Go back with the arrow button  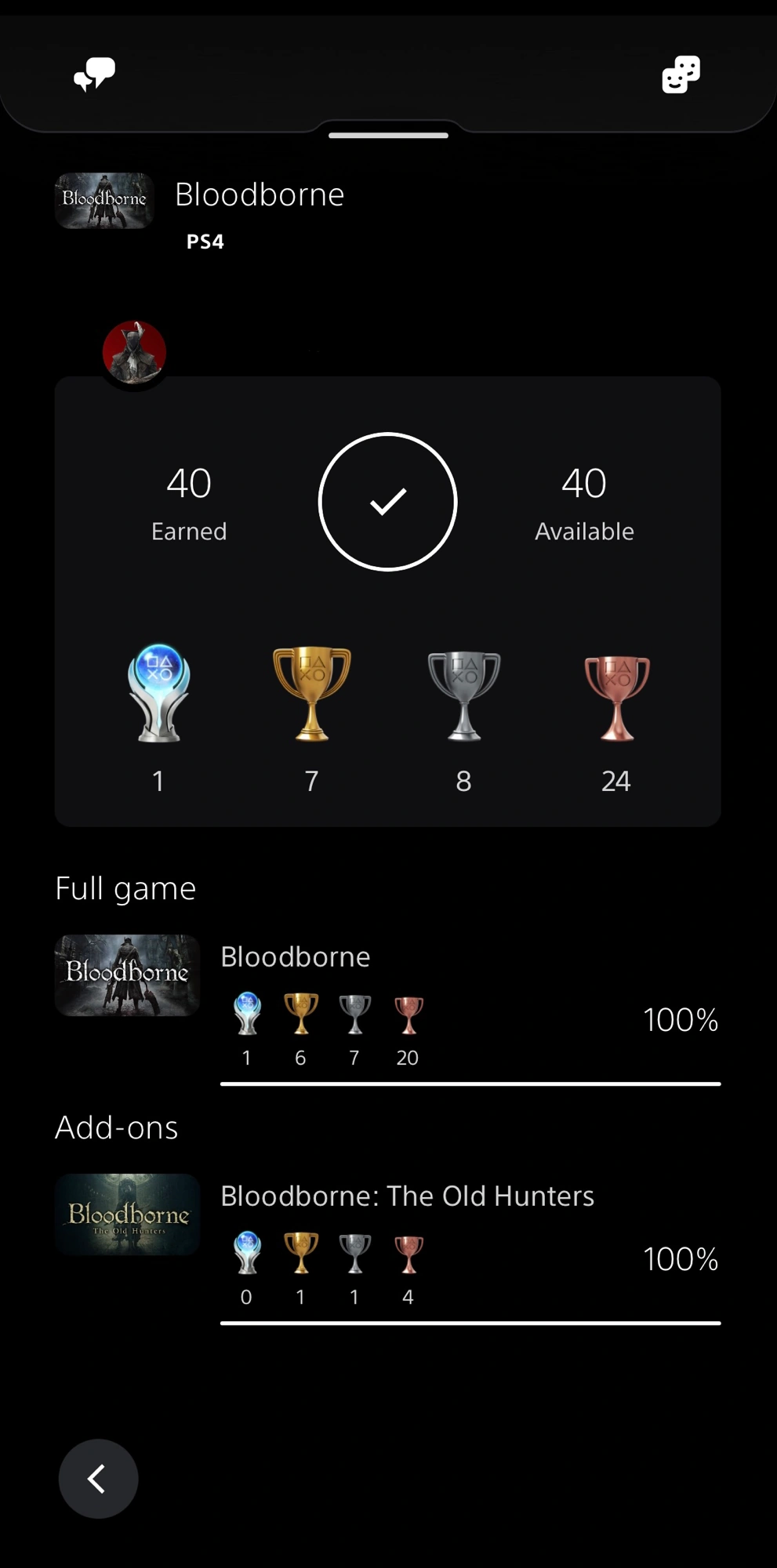pos(98,1479)
